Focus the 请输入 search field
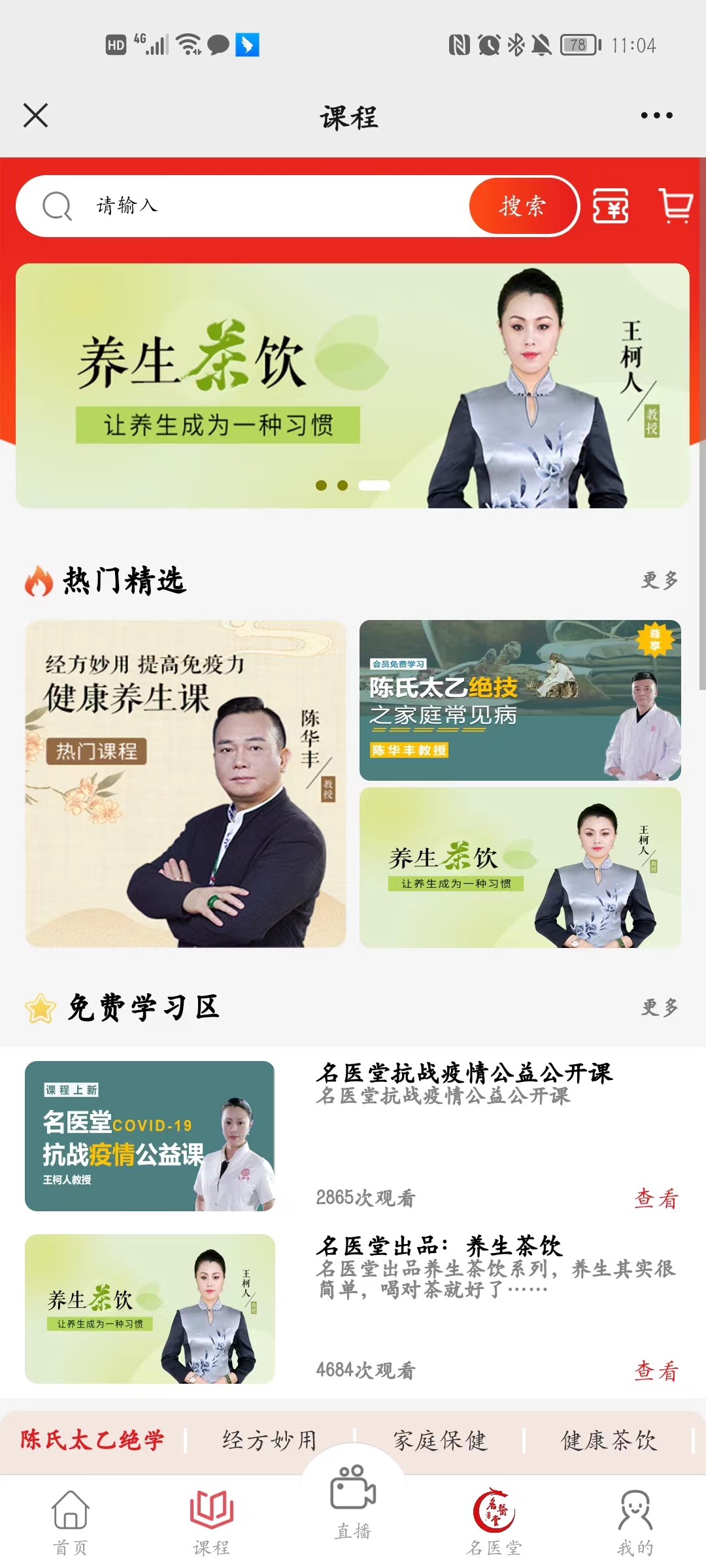 [261, 206]
